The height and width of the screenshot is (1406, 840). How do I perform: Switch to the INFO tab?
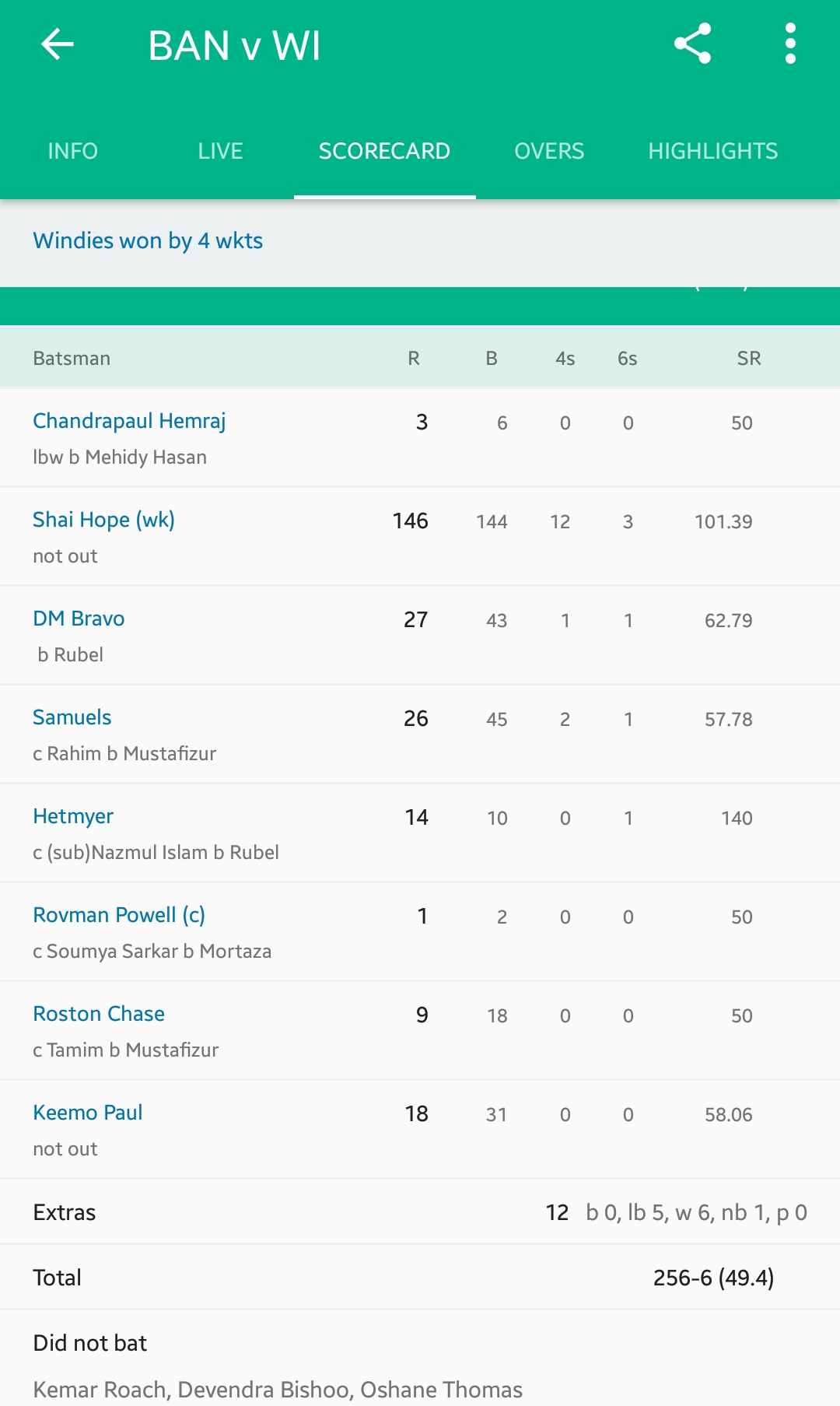coord(73,151)
